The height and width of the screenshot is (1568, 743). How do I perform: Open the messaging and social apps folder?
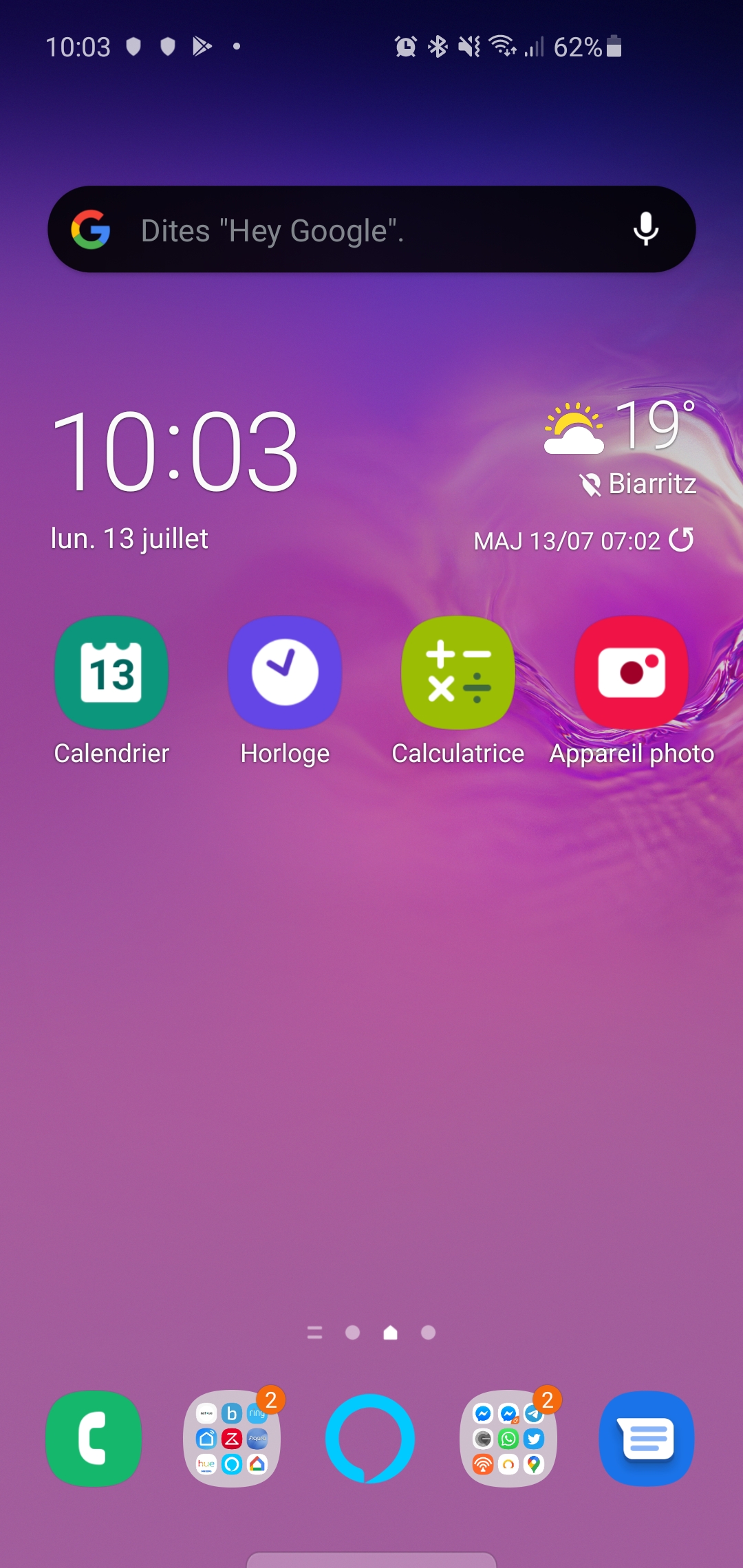508,1439
